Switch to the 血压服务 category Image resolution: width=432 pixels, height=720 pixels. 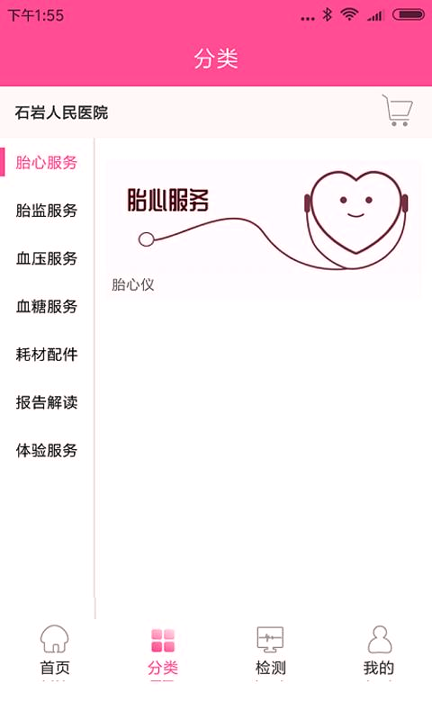(x=47, y=259)
